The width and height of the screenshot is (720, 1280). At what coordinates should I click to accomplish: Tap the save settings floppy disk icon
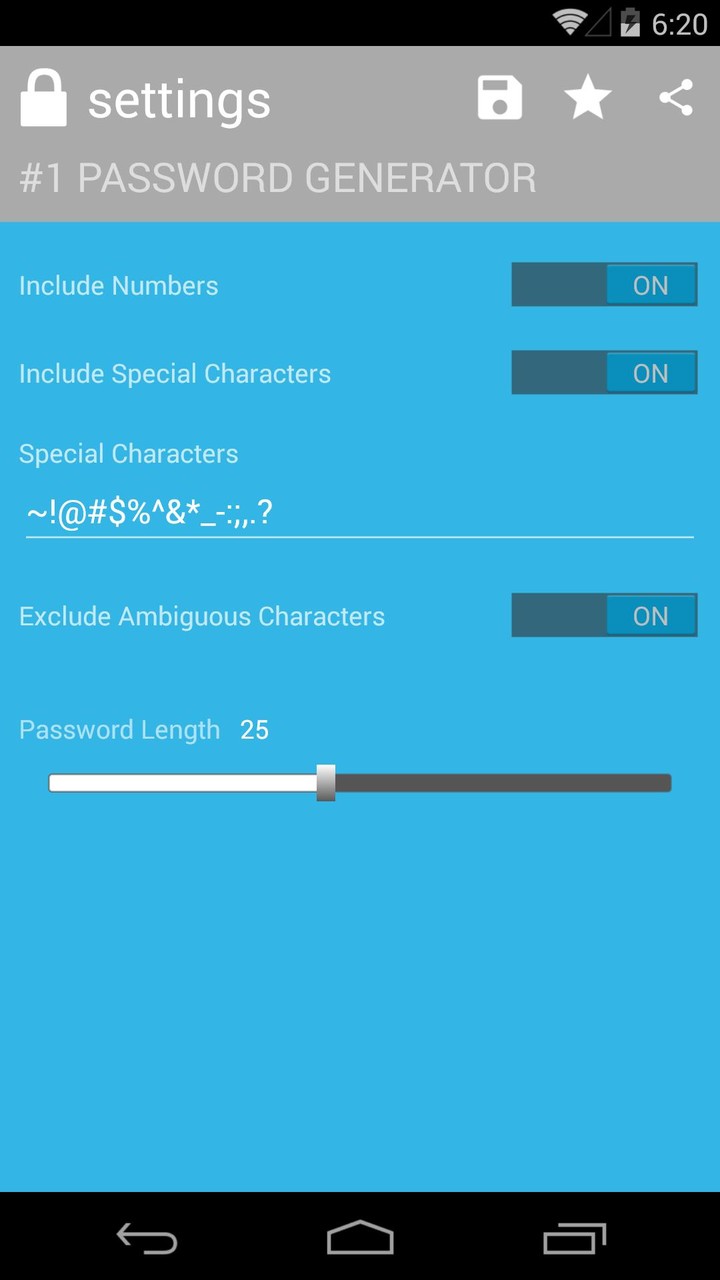point(499,97)
